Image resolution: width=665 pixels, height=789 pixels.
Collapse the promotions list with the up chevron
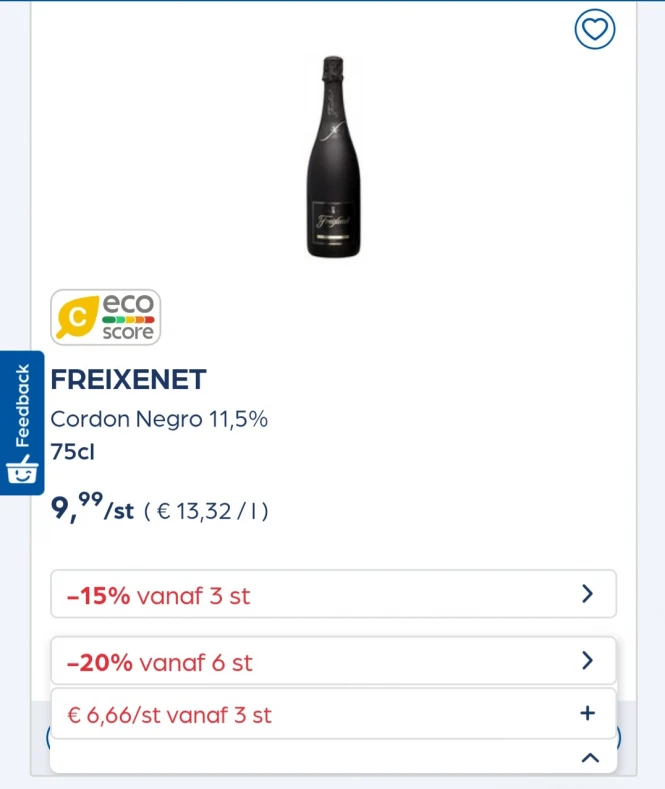point(590,758)
